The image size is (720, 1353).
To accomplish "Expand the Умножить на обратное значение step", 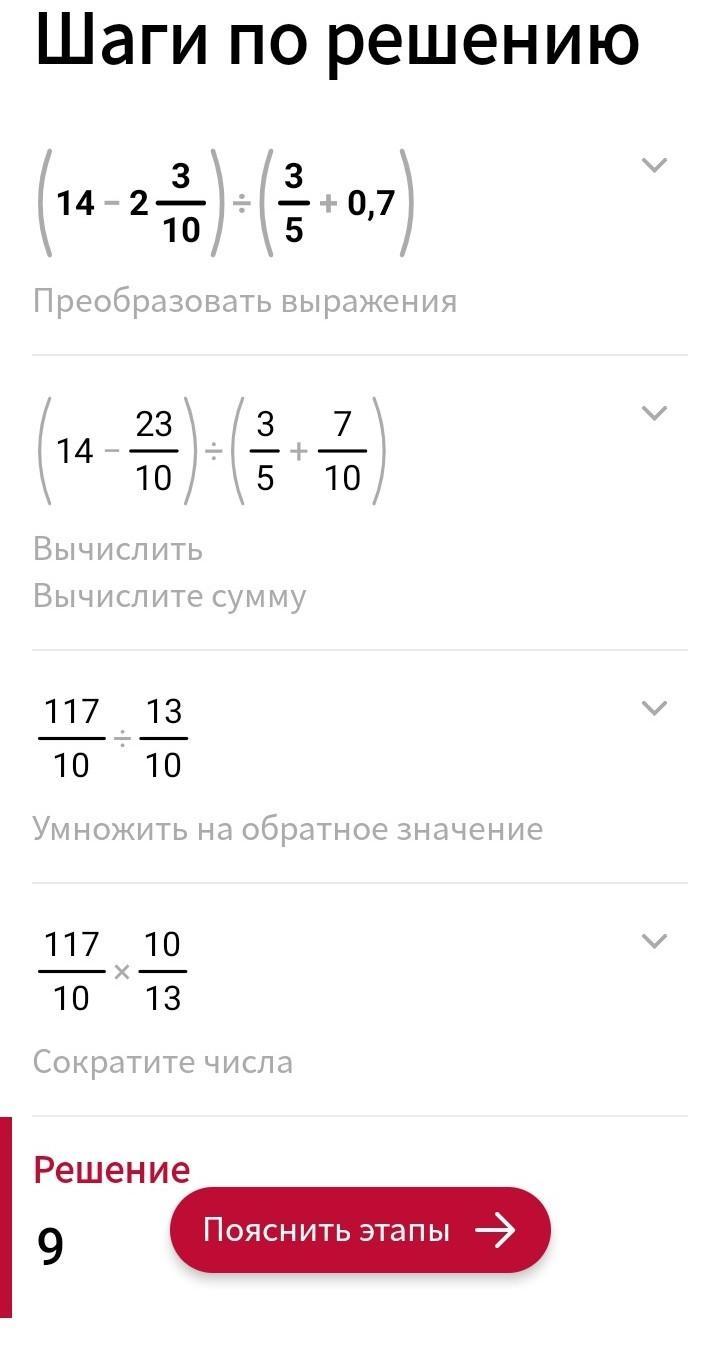I will click(653, 708).
